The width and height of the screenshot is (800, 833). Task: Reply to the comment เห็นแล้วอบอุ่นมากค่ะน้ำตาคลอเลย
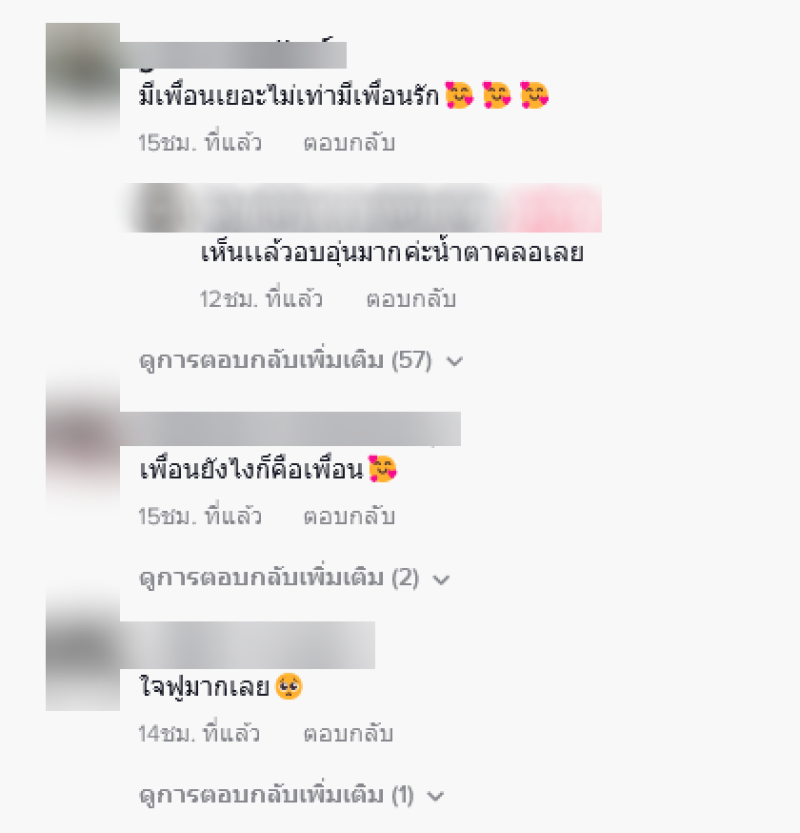click(x=411, y=299)
